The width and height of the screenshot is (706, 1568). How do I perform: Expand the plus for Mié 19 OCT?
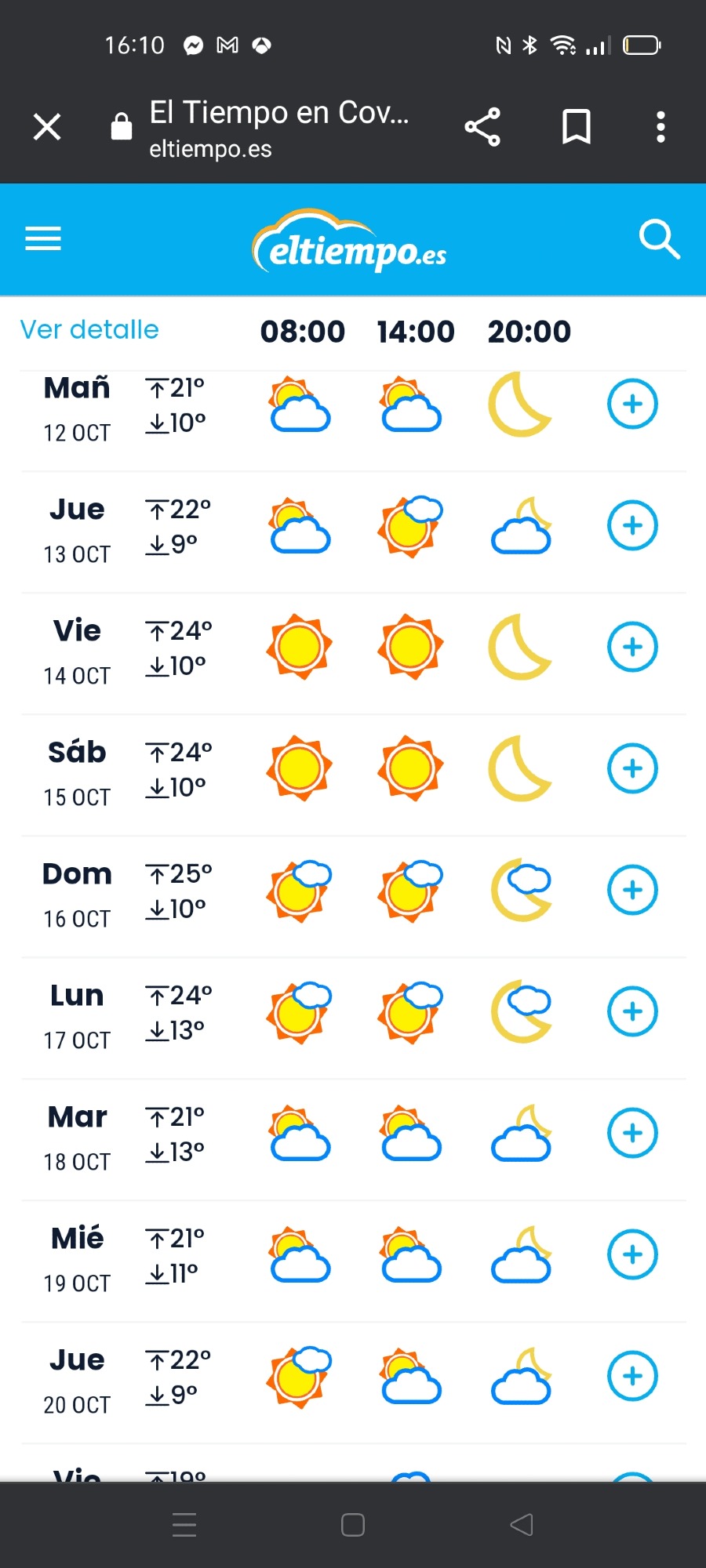(x=632, y=1254)
